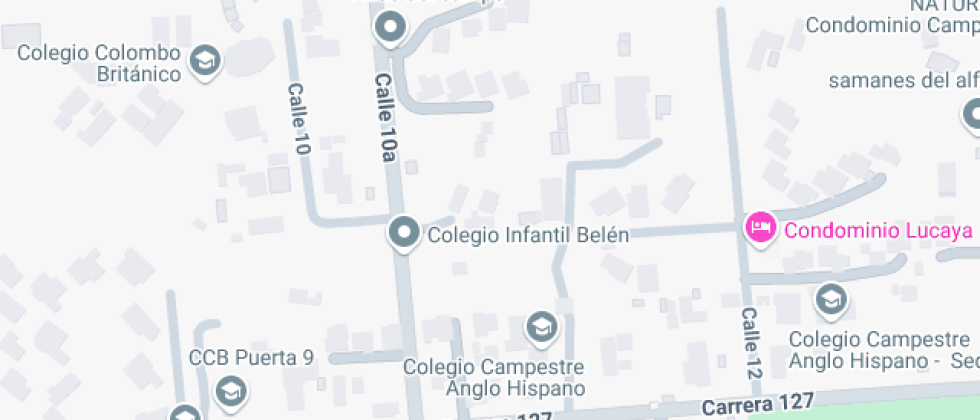Select the CCB Puerta 9 school pin
Image resolution: width=980 pixels, height=420 pixels.
pos(231,390)
